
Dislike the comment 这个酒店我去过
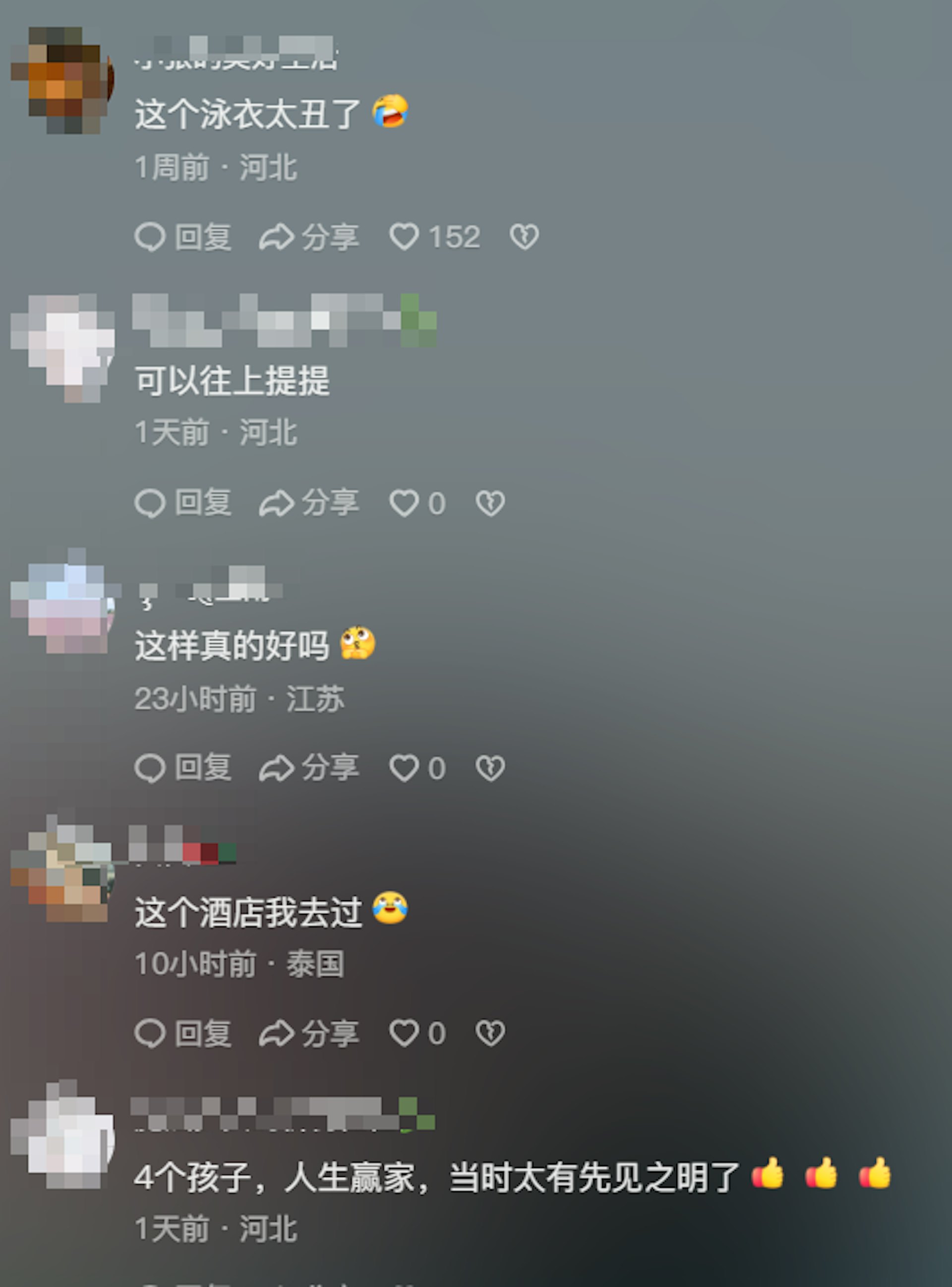[490, 1033]
